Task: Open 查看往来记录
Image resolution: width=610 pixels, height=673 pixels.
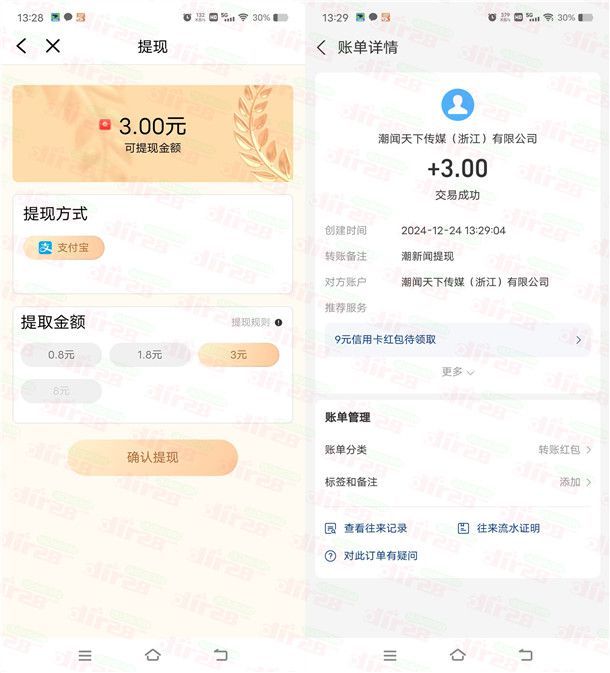Action: click(366, 528)
